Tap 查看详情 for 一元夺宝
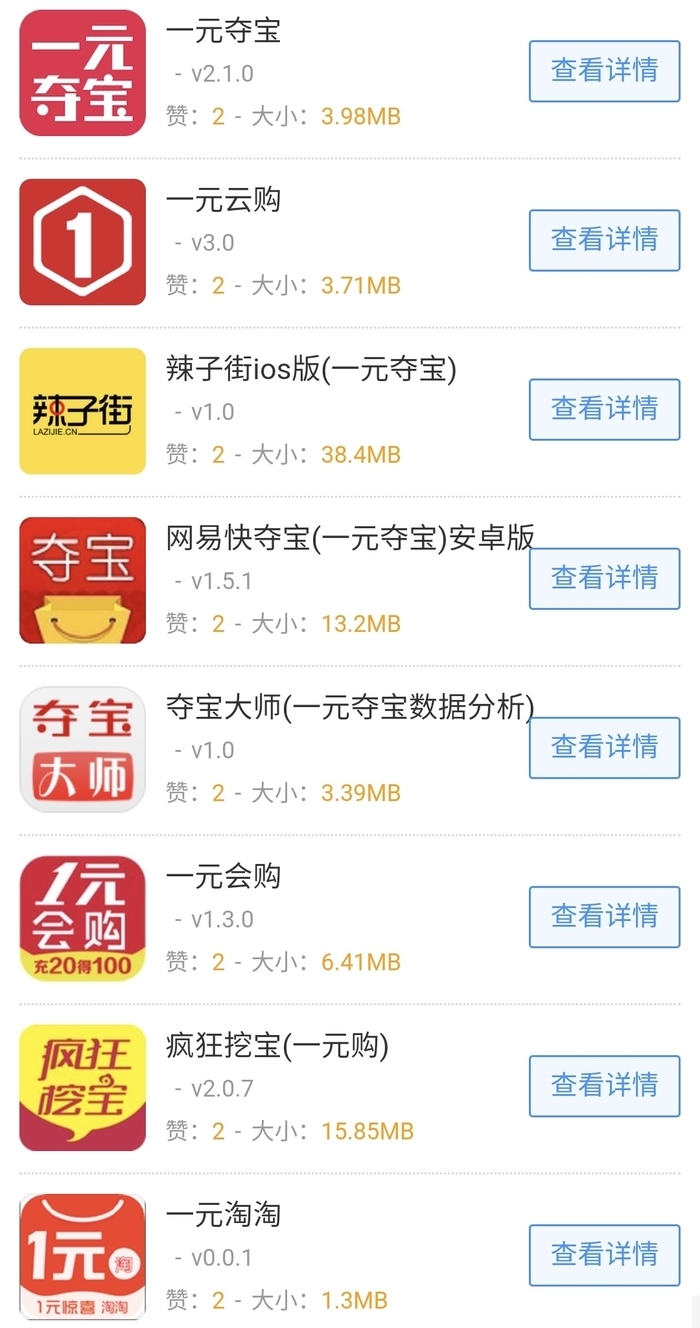The width and height of the screenshot is (700, 1328). click(604, 71)
